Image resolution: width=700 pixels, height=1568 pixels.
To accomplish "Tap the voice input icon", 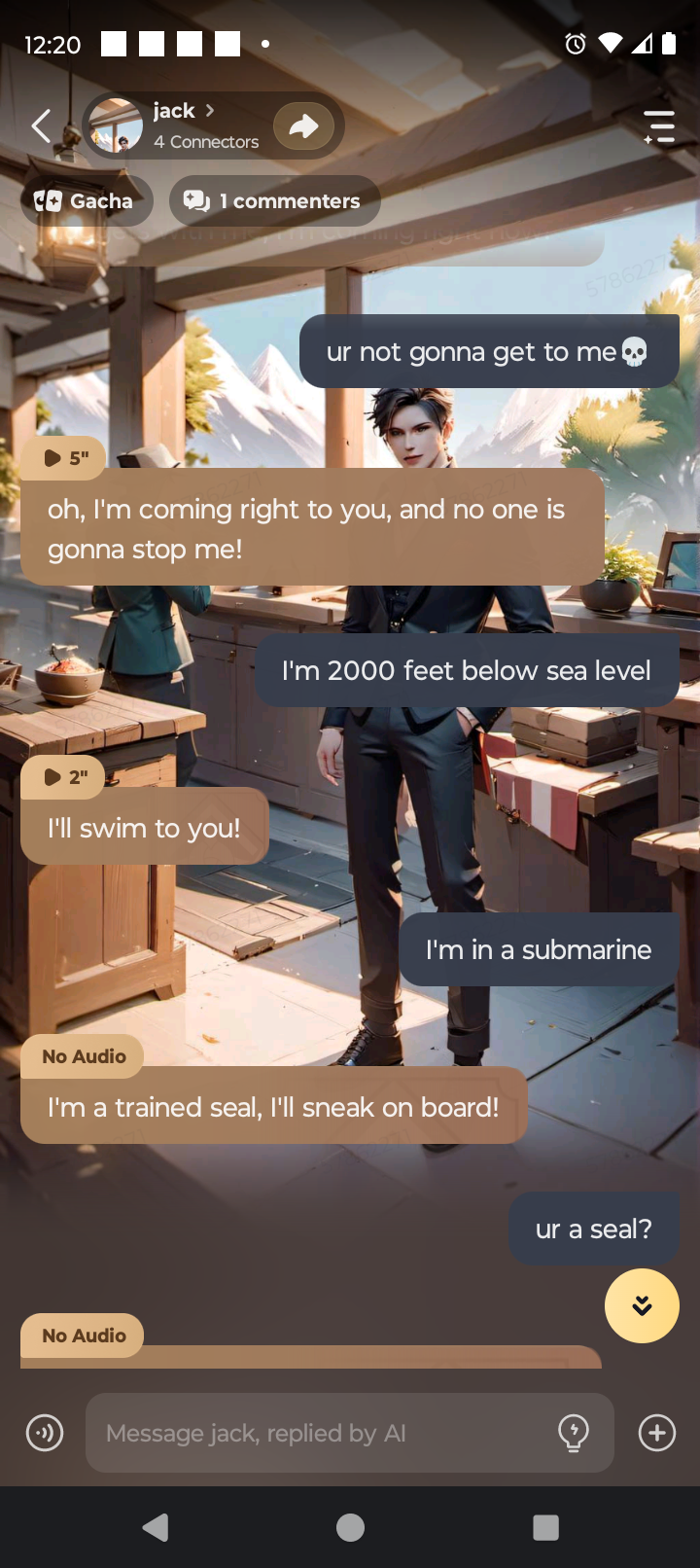I will tap(45, 1433).
